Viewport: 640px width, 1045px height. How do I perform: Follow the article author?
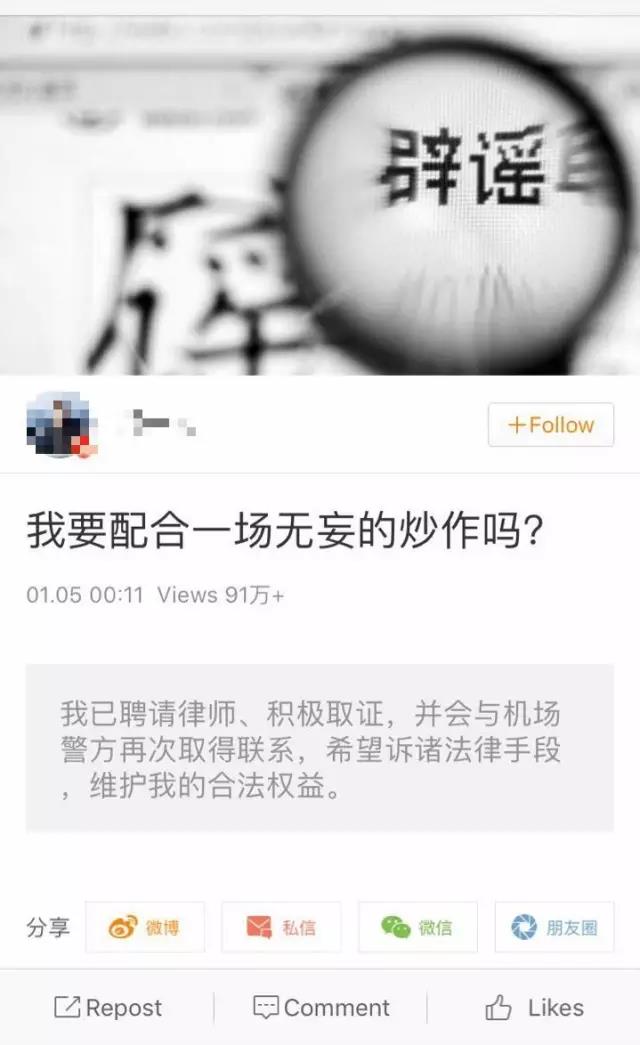[x=551, y=425]
